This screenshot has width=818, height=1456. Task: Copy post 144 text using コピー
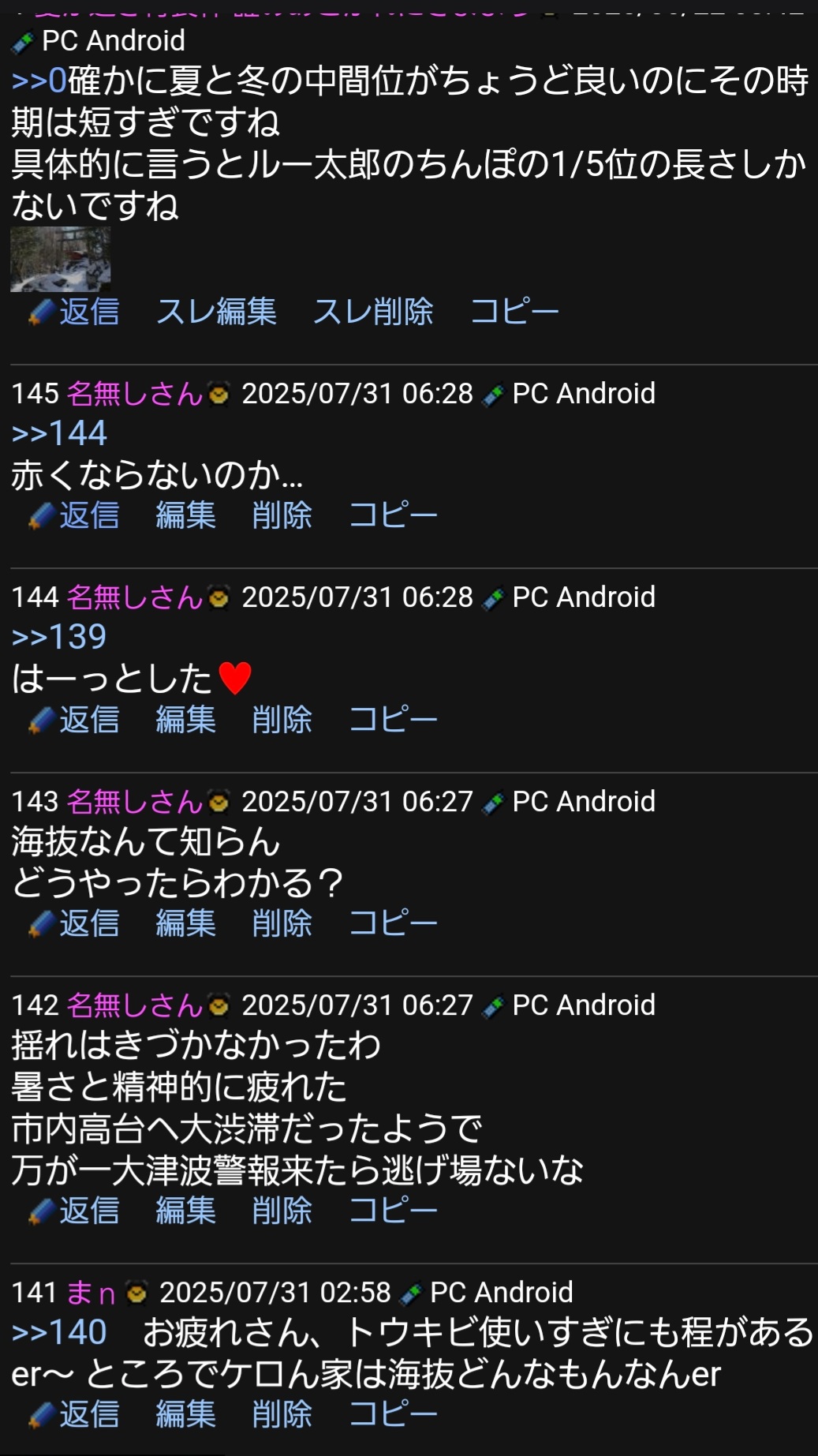pos(393,720)
